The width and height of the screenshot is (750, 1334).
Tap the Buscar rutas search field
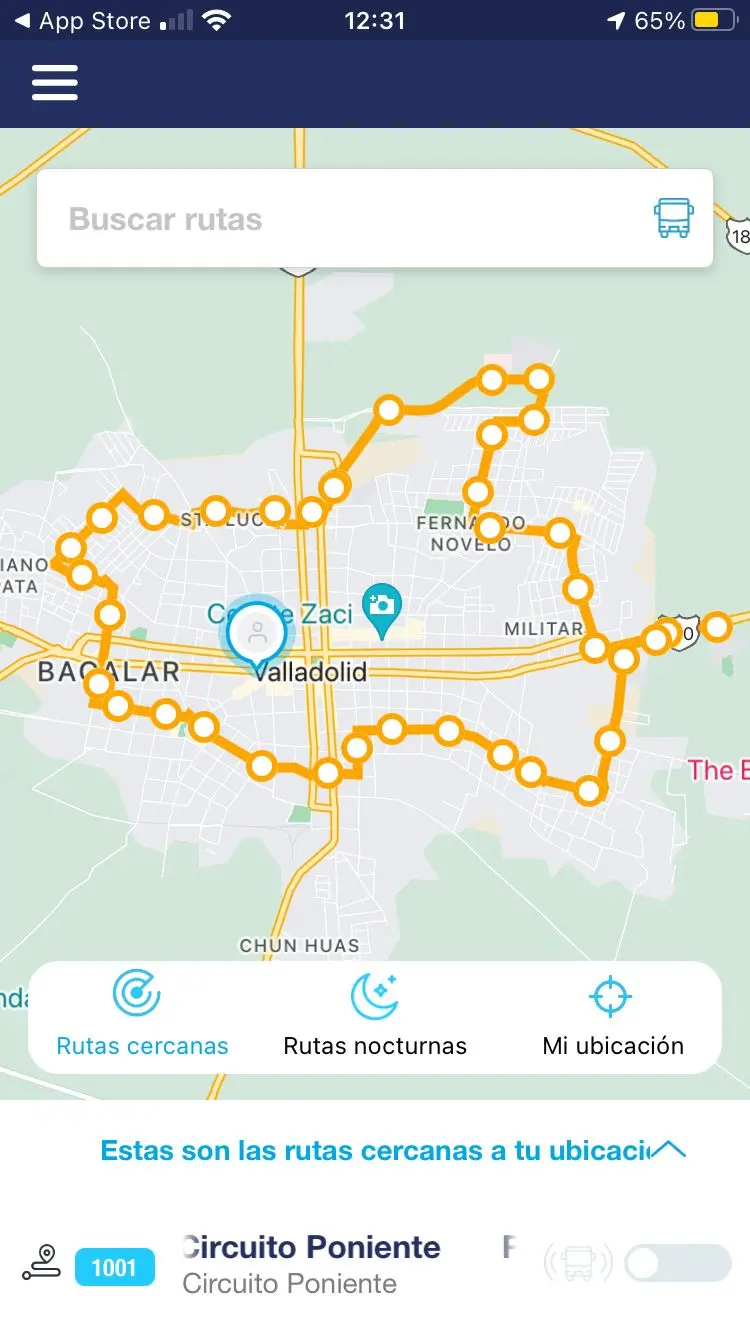click(340, 219)
